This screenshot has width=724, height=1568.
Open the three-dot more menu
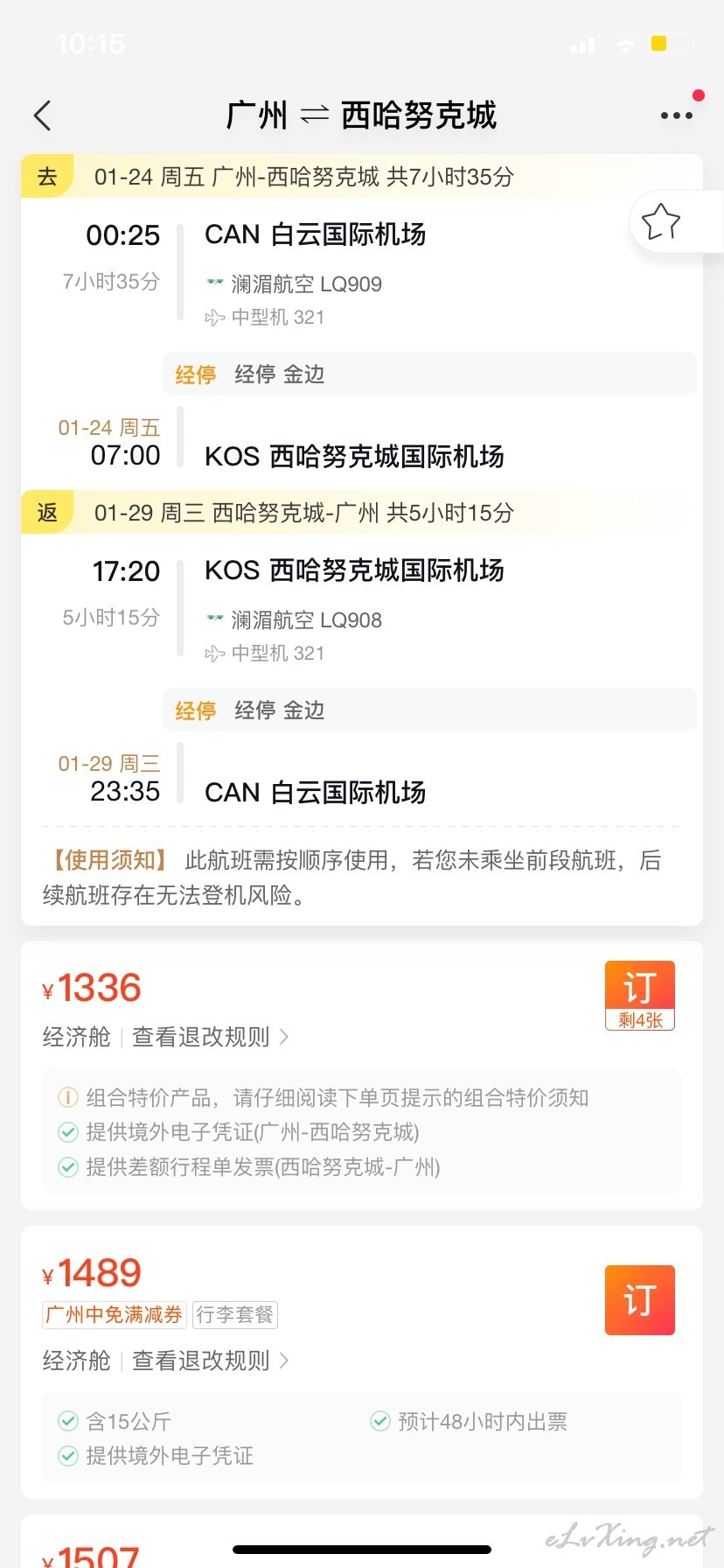(x=677, y=115)
